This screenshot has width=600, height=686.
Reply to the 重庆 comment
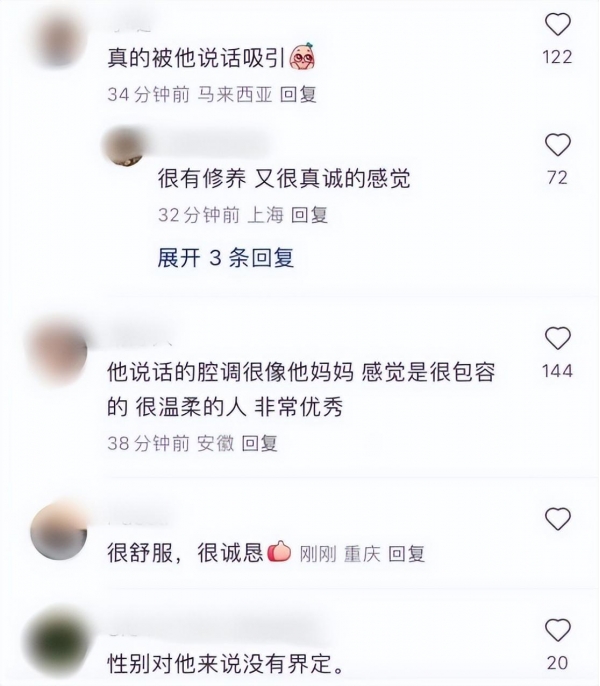(406, 553)
